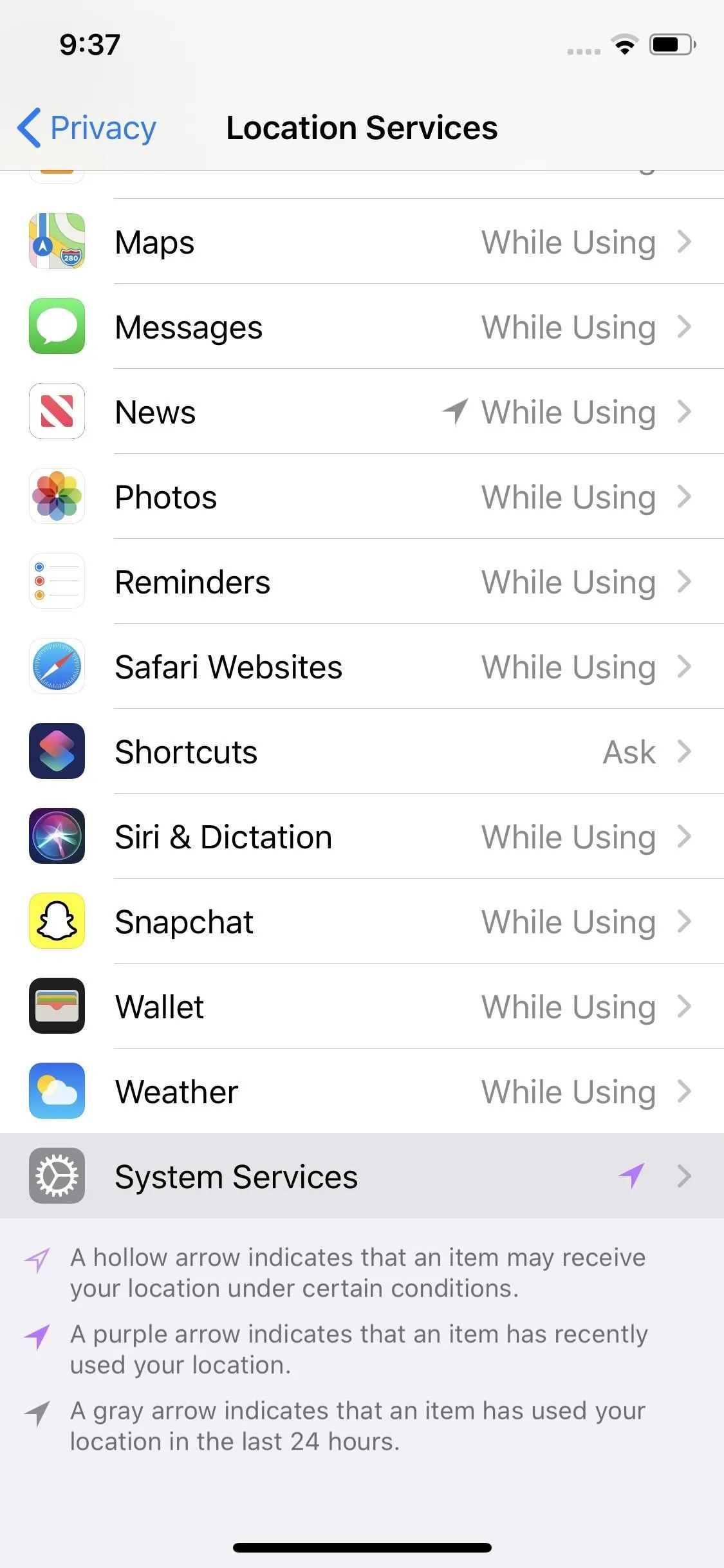Open System Services
The width and height of the screenshot is (724, 1568).
[x=362, y=1176]
